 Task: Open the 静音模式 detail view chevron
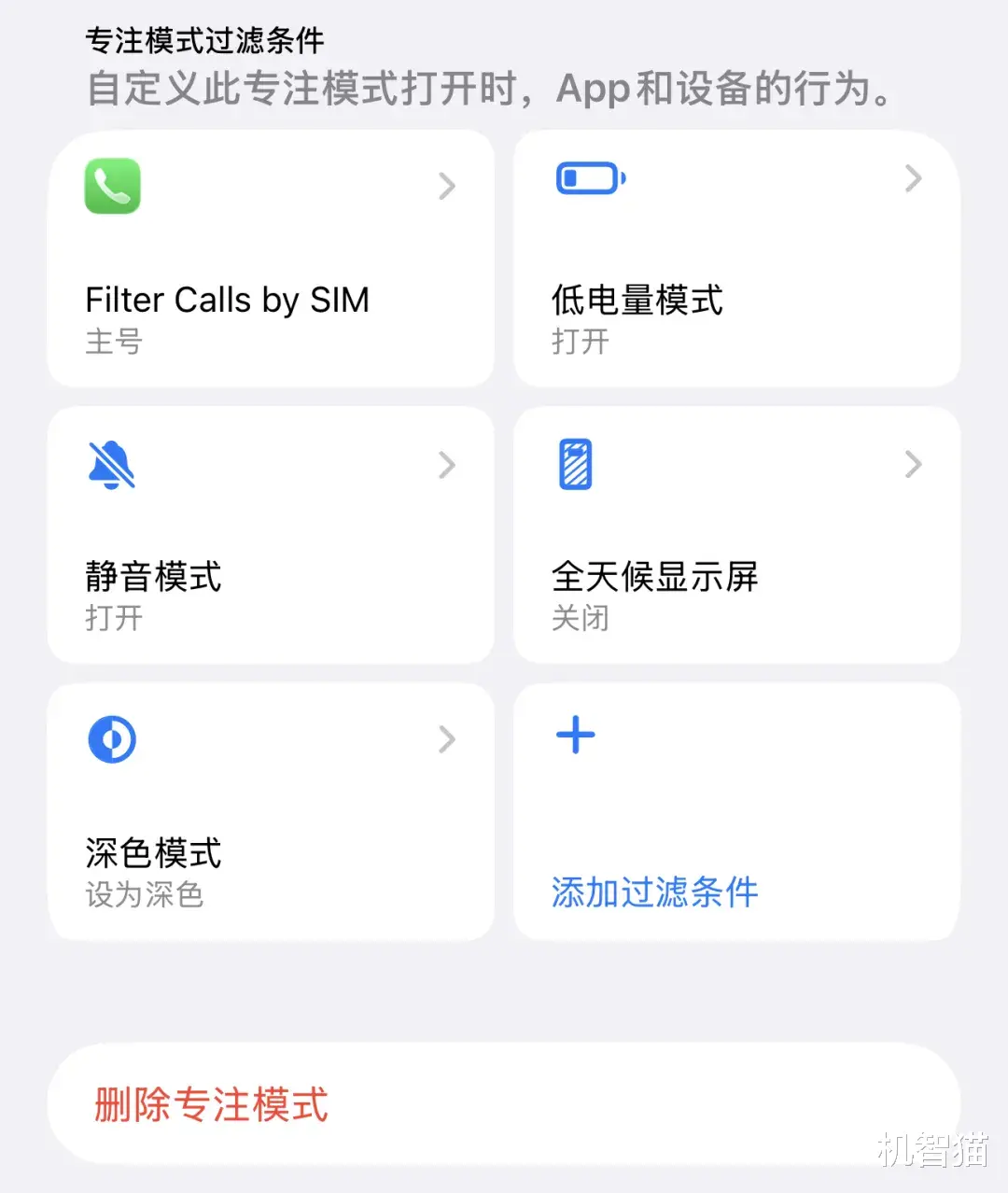tap(448, 464)
